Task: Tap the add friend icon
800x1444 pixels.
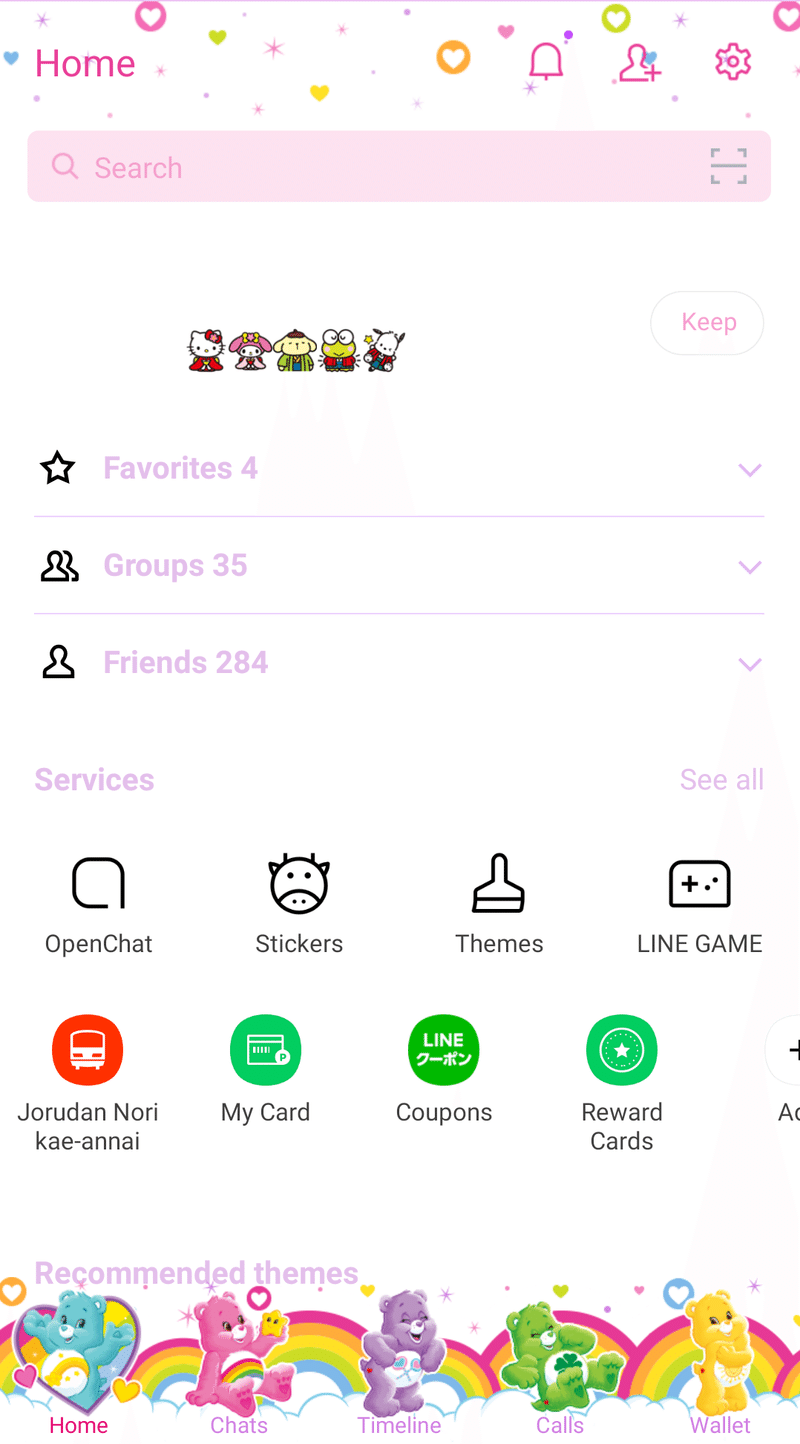Action: point(639,63)
